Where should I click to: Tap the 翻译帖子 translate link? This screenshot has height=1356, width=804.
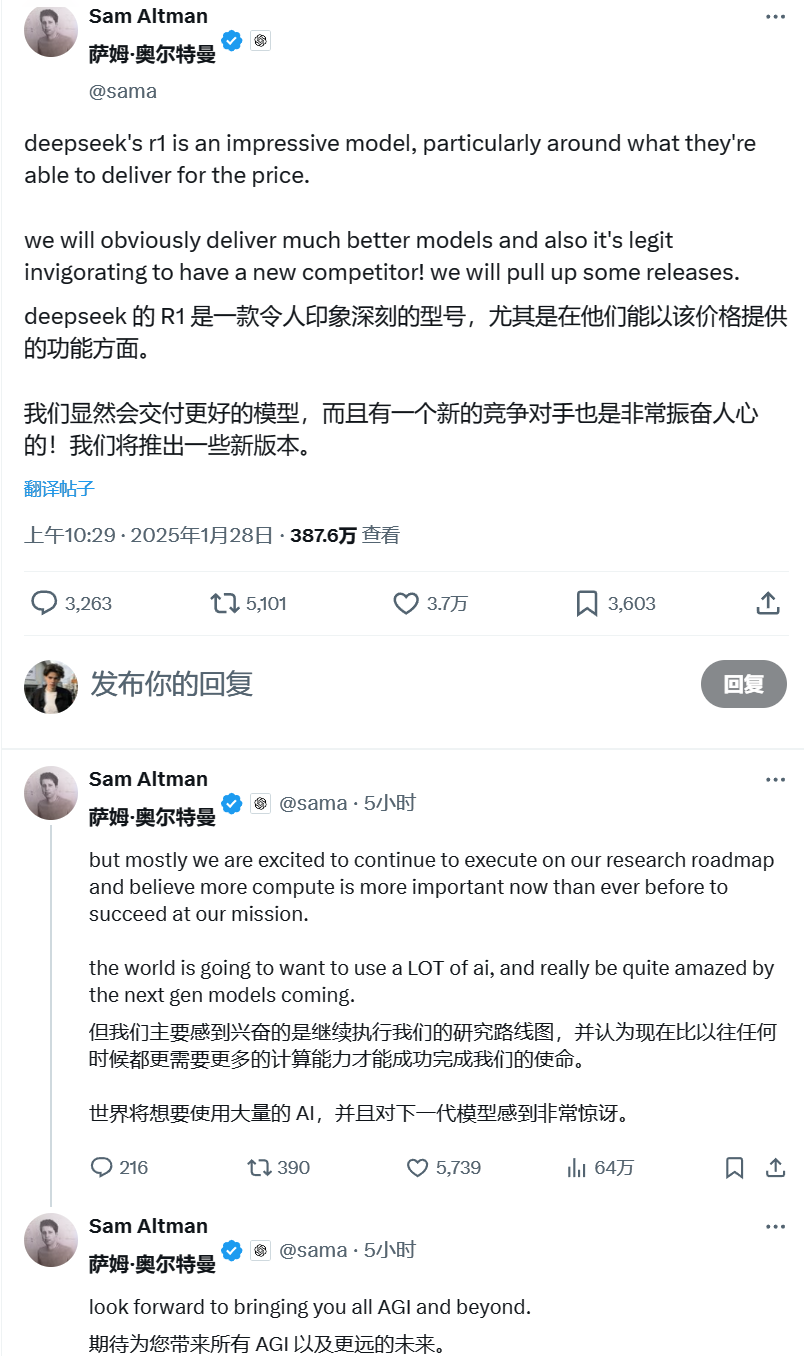(60, 489)
